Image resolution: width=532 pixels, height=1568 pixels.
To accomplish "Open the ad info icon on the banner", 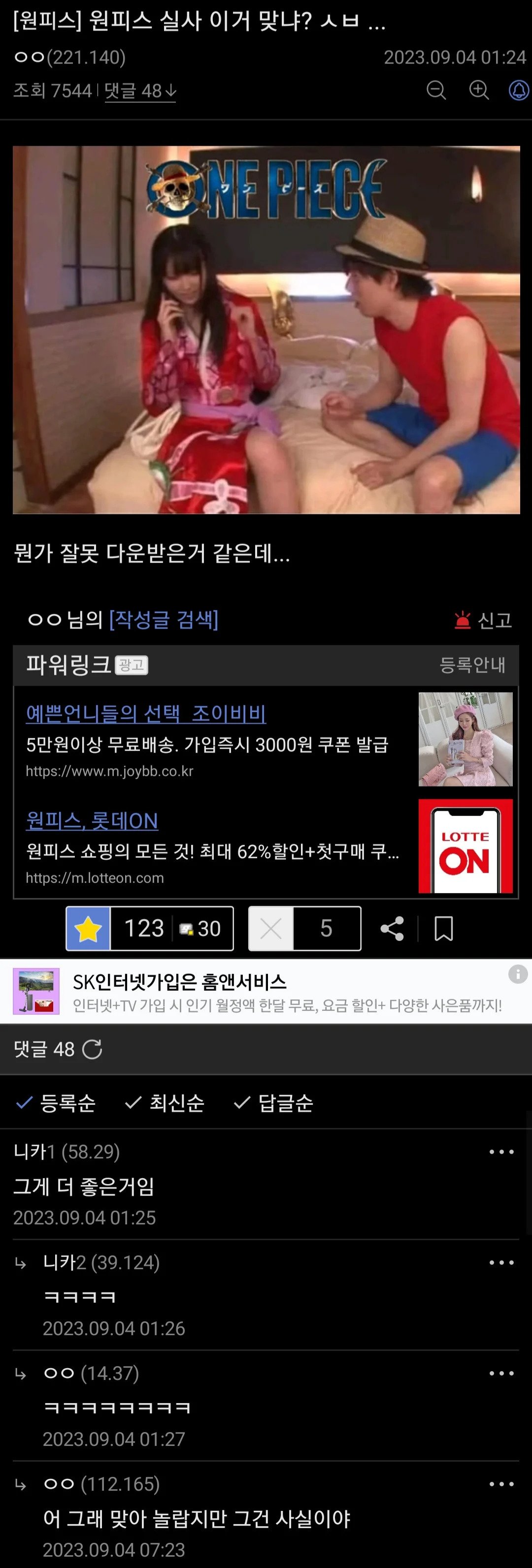I will pos(517,974).
